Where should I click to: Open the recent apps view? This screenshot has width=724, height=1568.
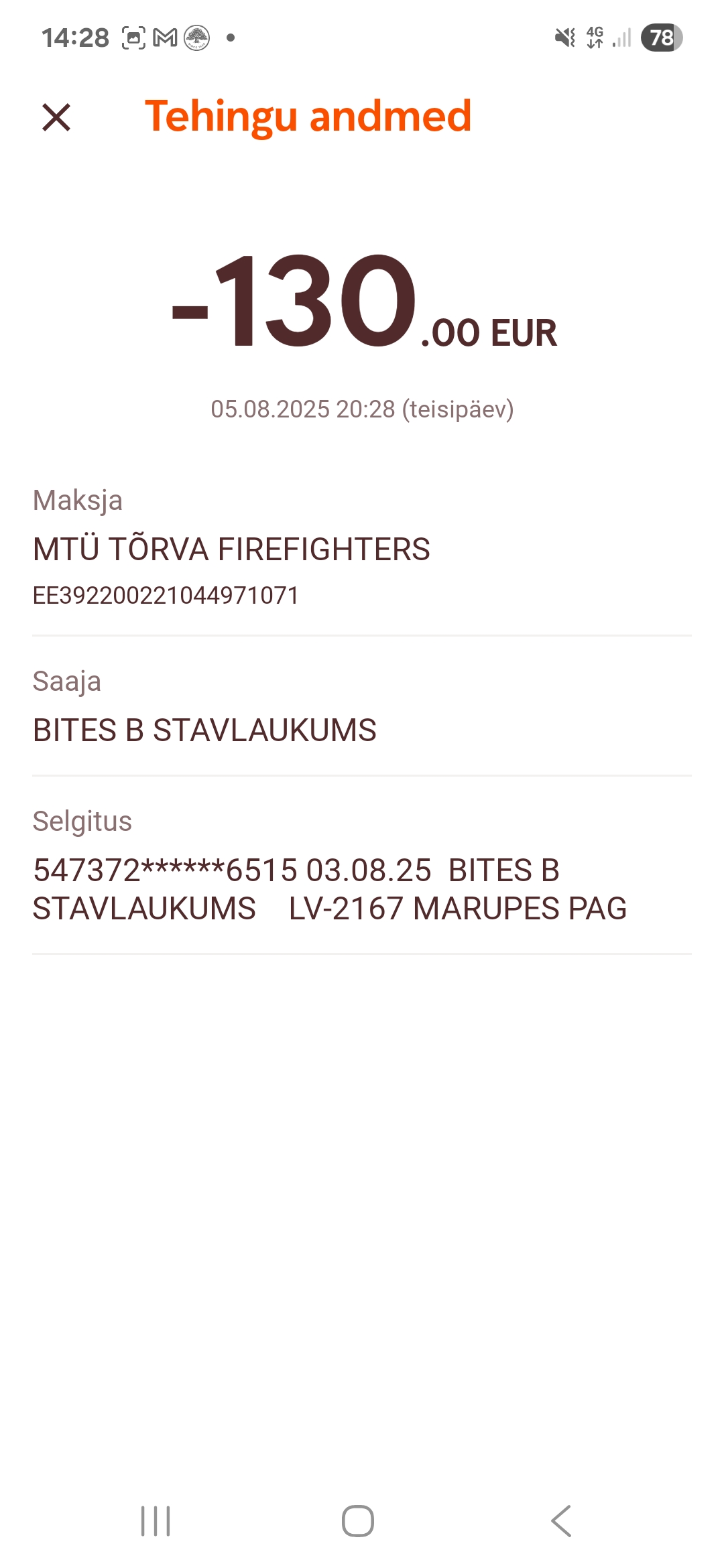[156, 1520]
